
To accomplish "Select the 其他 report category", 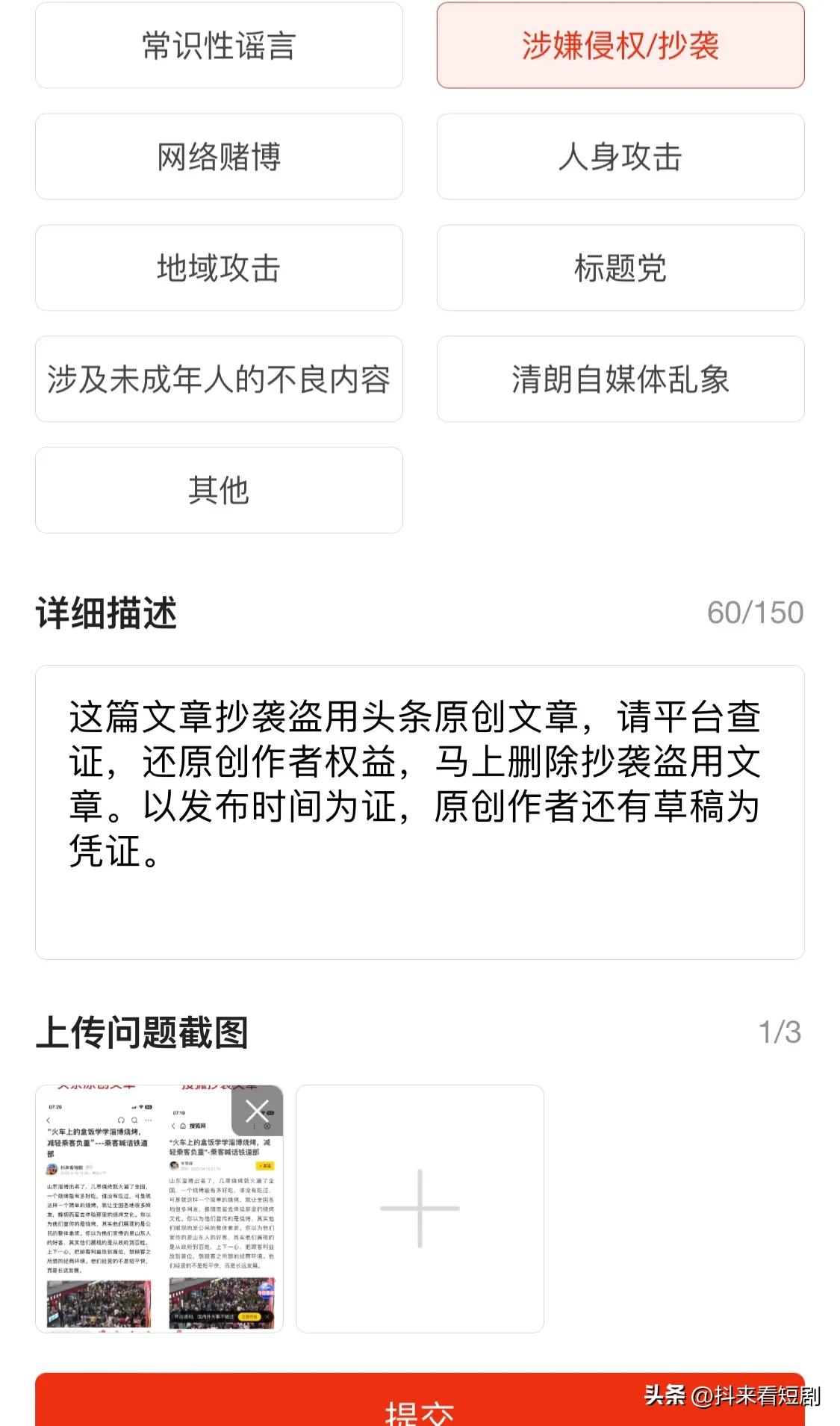I will point(218,489).
